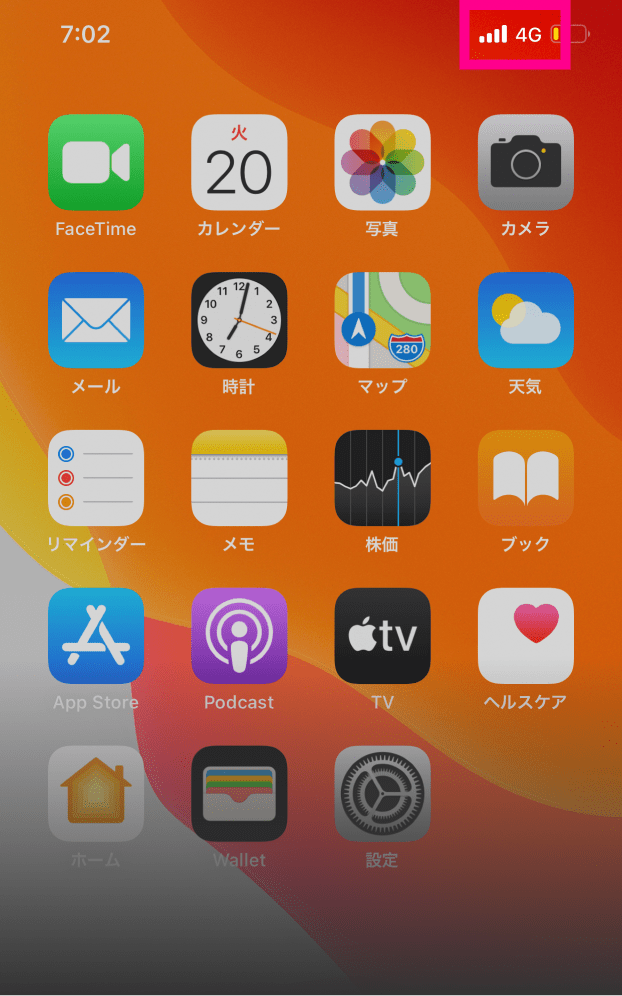This screenshot has width=622, height=996.
Task: Launch the 時計 clock app
Action: click(239, 320)
